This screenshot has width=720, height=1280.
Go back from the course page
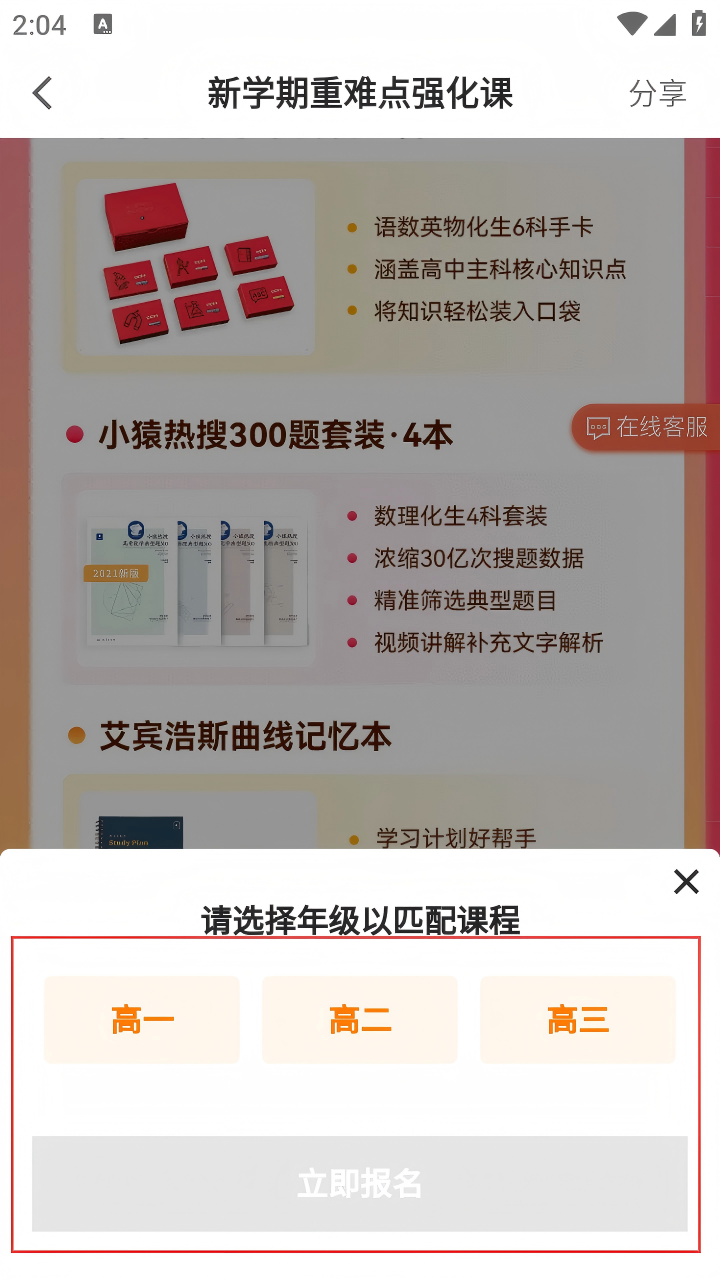tap(42, 93)
